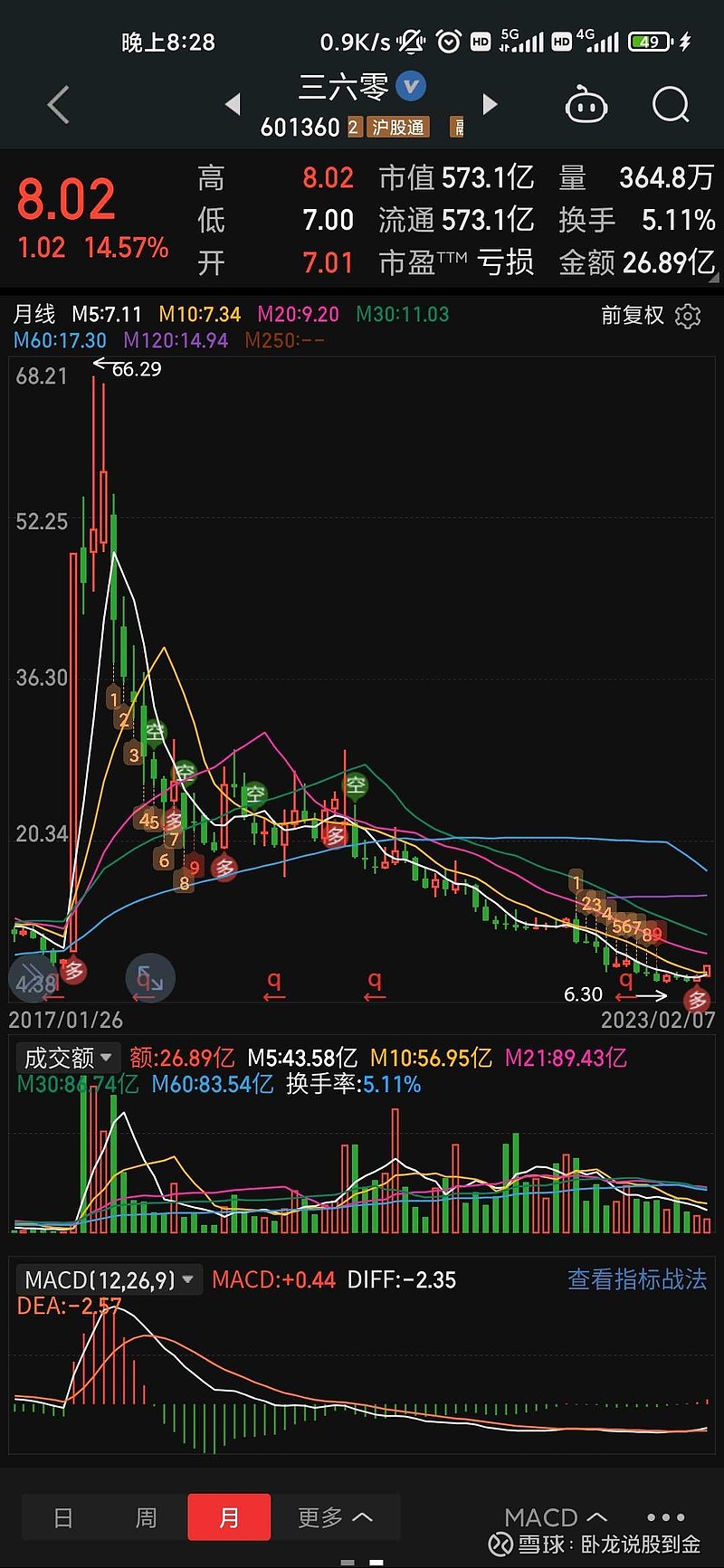Go back using the top-left arrow
Screen dimensions: 724x1568
(58, 105)
